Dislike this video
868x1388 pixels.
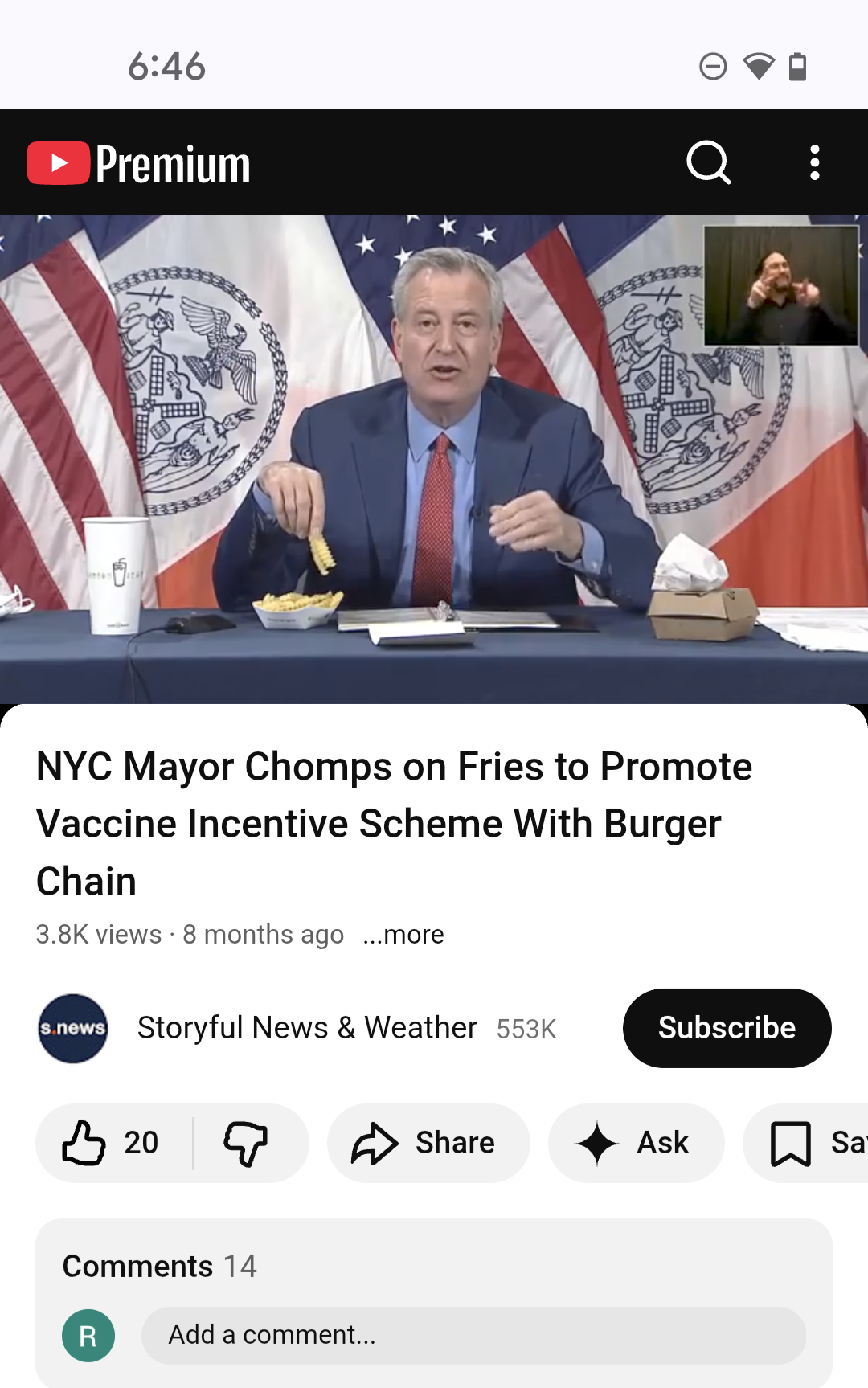coord(246,1143)
